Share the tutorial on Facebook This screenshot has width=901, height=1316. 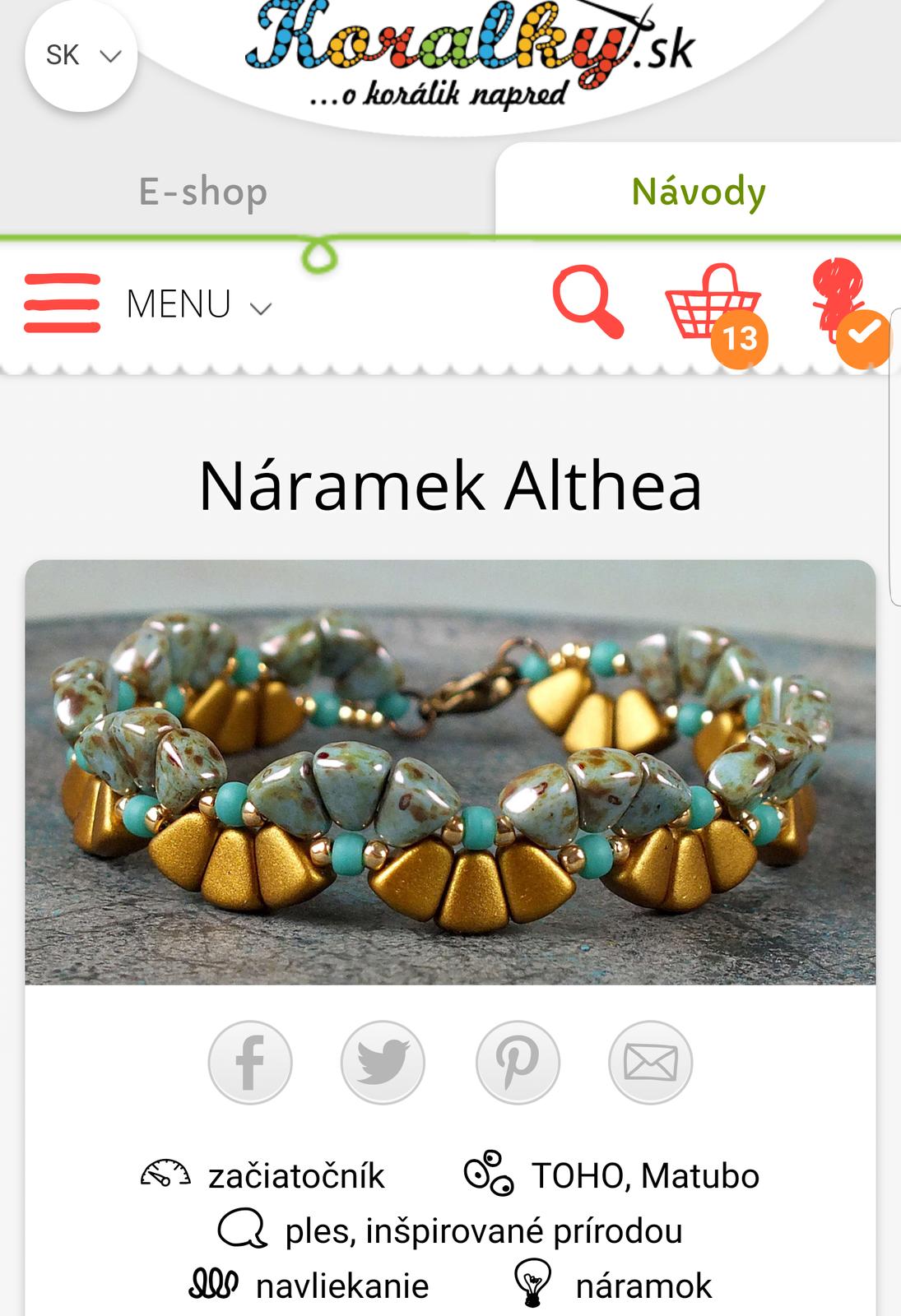tap(250, 1062)
